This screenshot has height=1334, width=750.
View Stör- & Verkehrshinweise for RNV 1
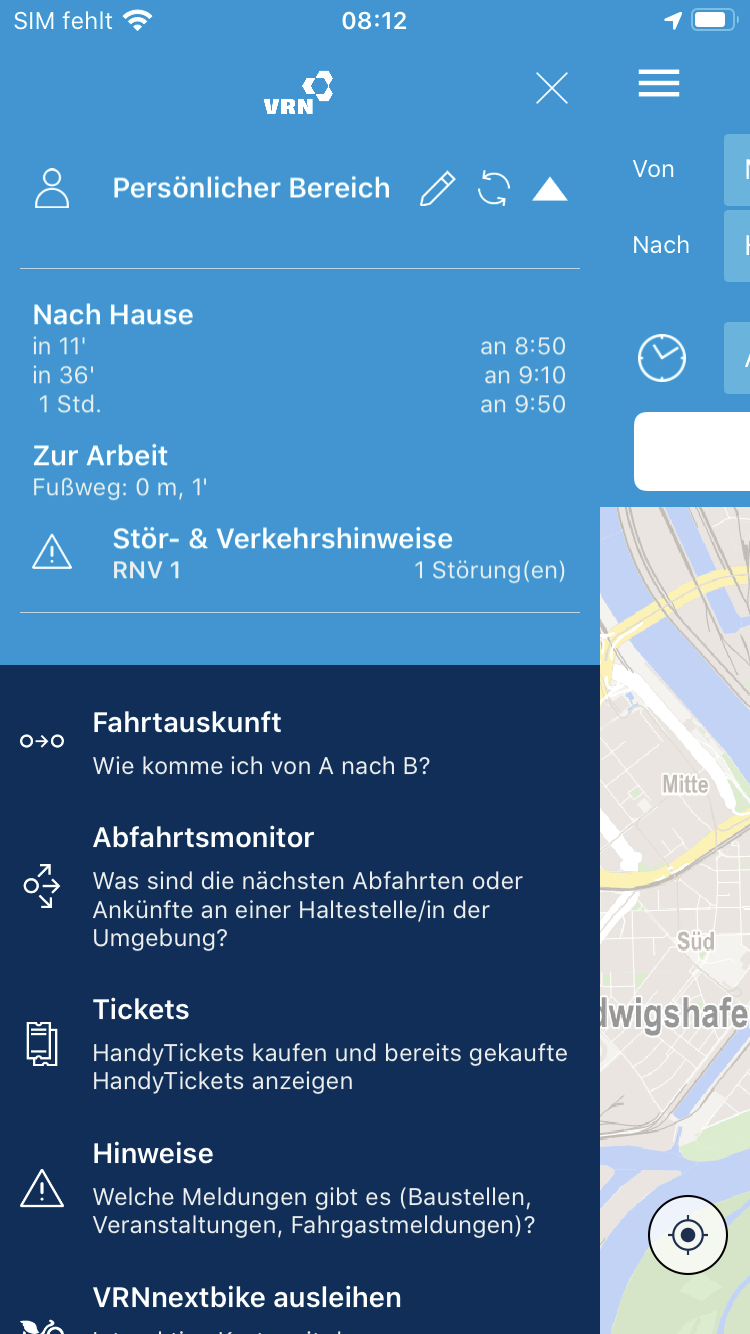click(299, 553)
